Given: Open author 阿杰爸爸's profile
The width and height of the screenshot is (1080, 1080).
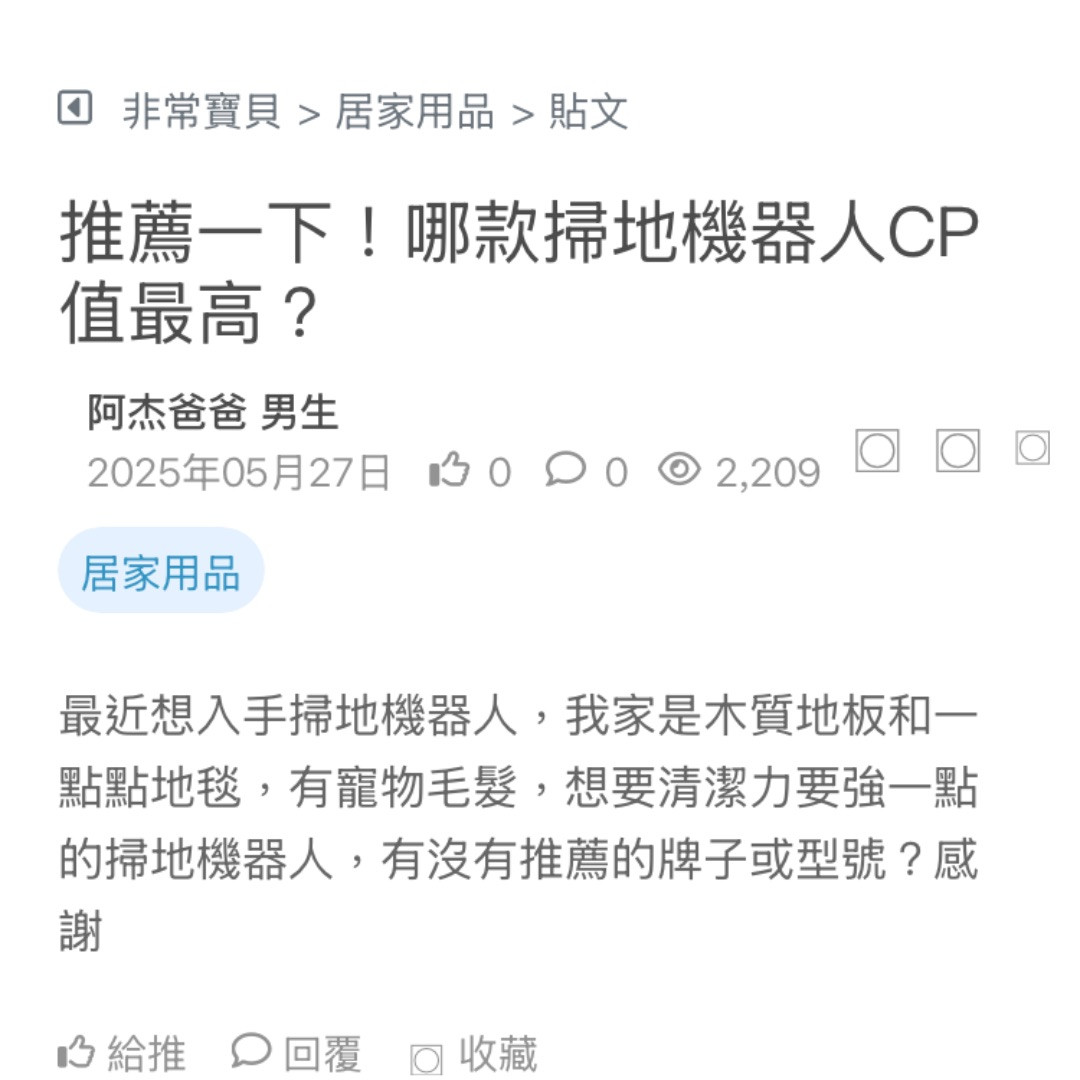Looking at the screenshot, I should pyautogui.click(x=166, y=412).
